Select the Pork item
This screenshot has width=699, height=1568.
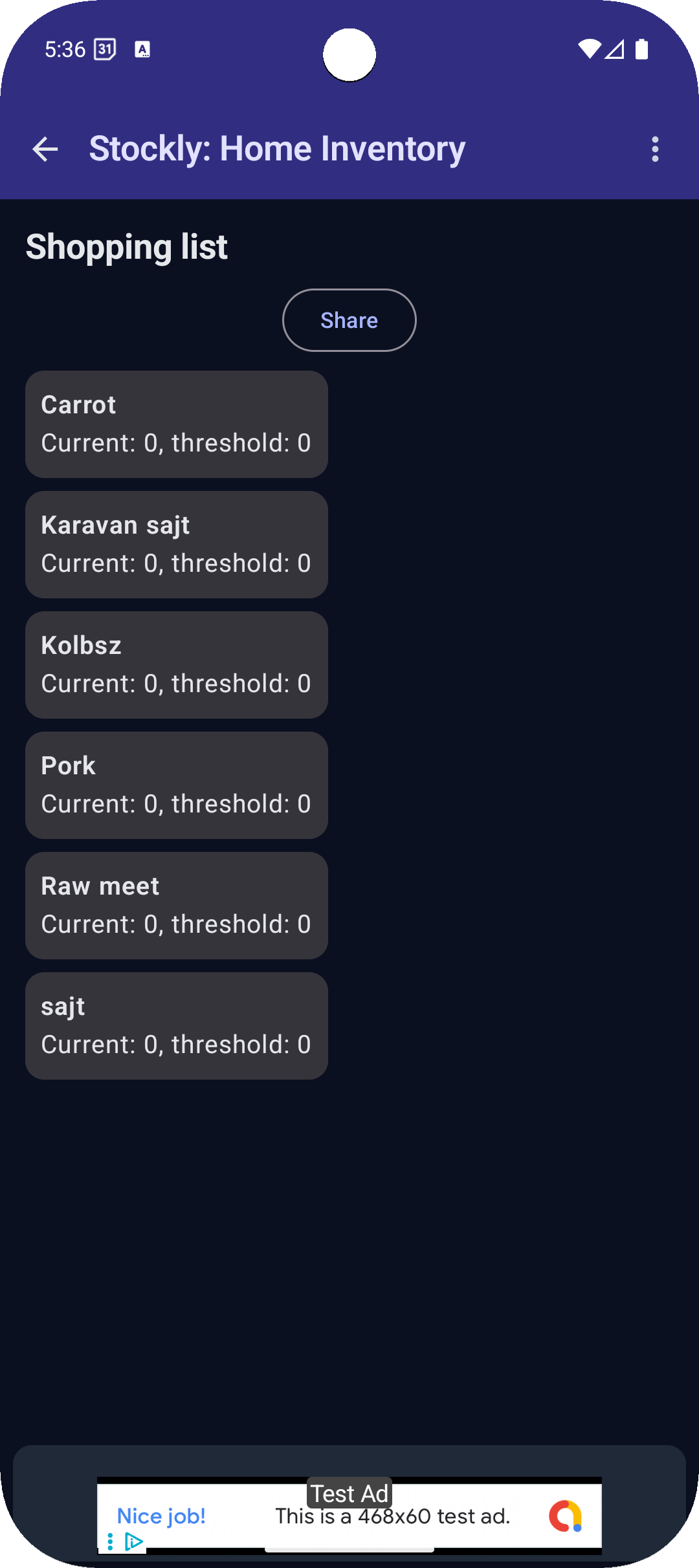coord(176,785)
